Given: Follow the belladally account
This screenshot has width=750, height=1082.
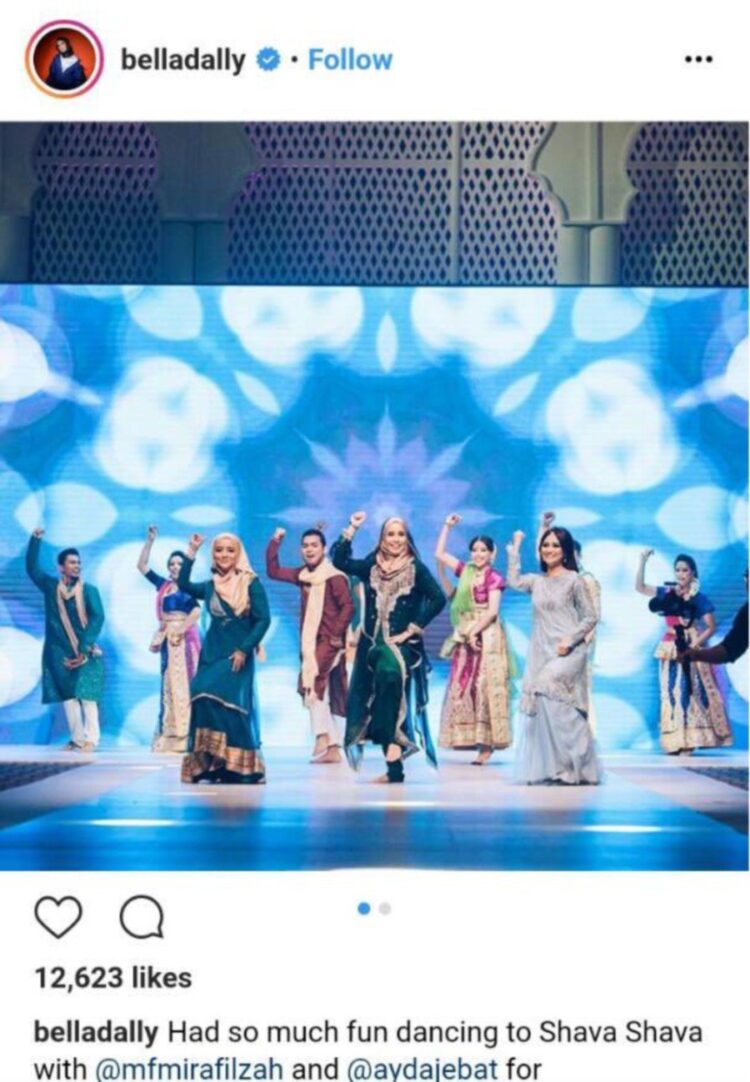Looking at the screenshot, I should click(350, 60).
